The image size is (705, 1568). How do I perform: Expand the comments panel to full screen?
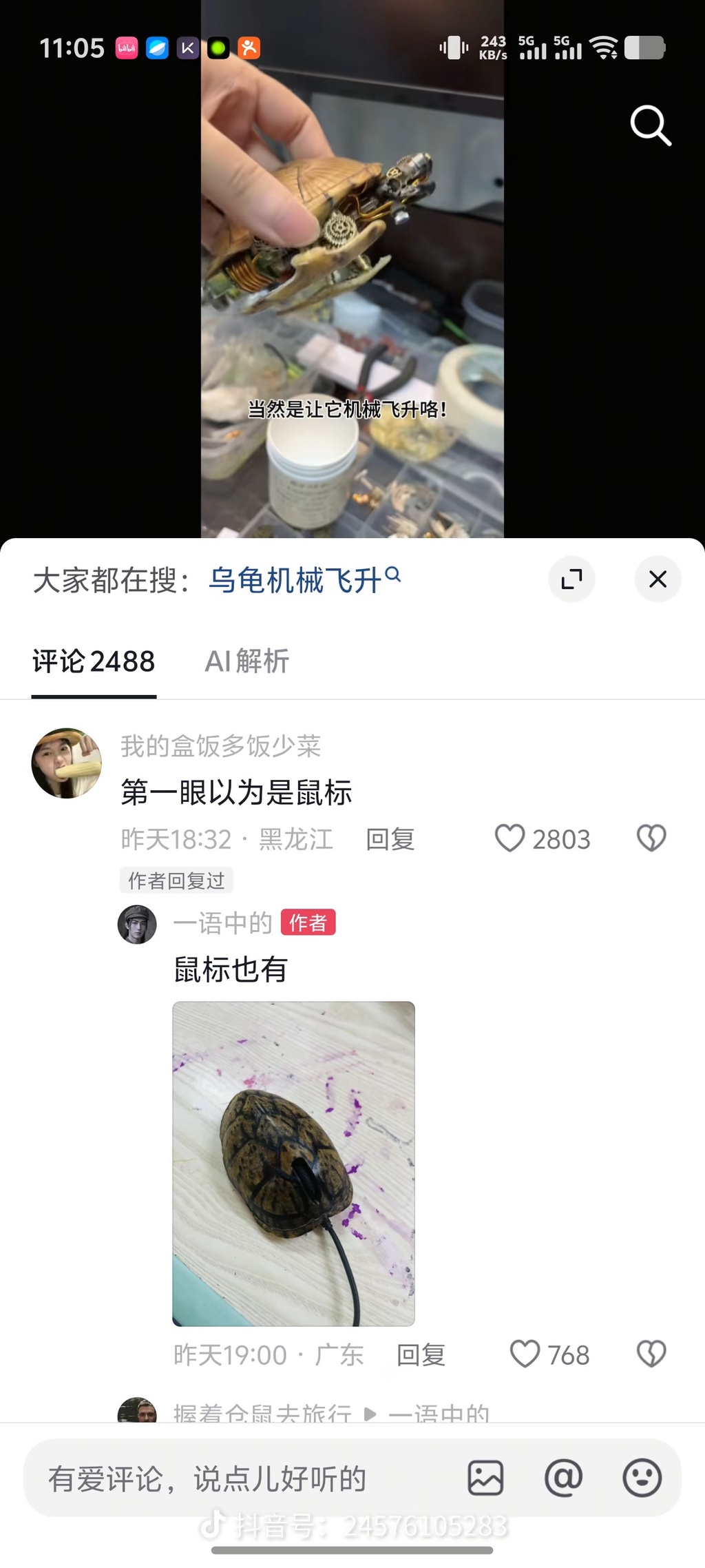pyautogui.click(x=571, y=579)
